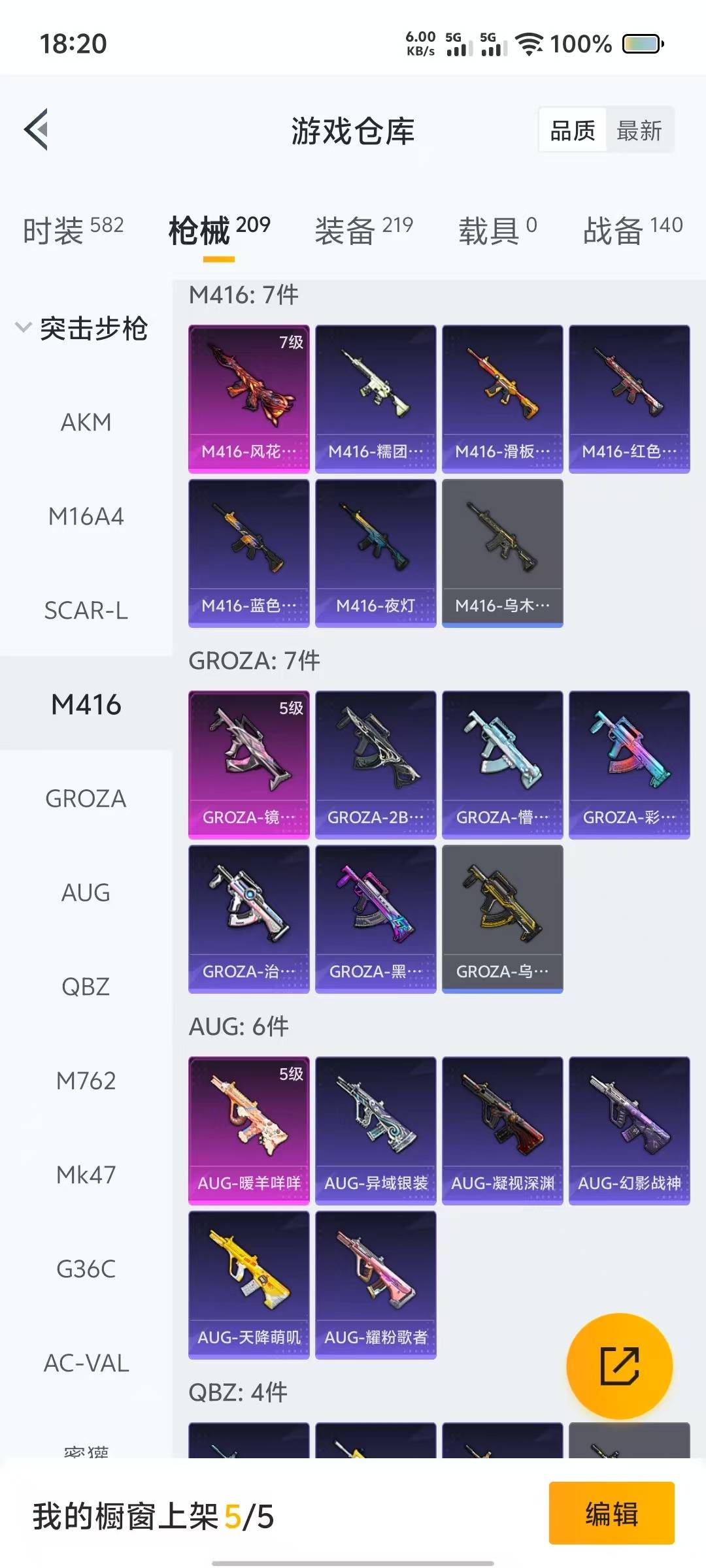Select SCAR-L in the side list
The image size is (706, 1568).
point(86,610)
